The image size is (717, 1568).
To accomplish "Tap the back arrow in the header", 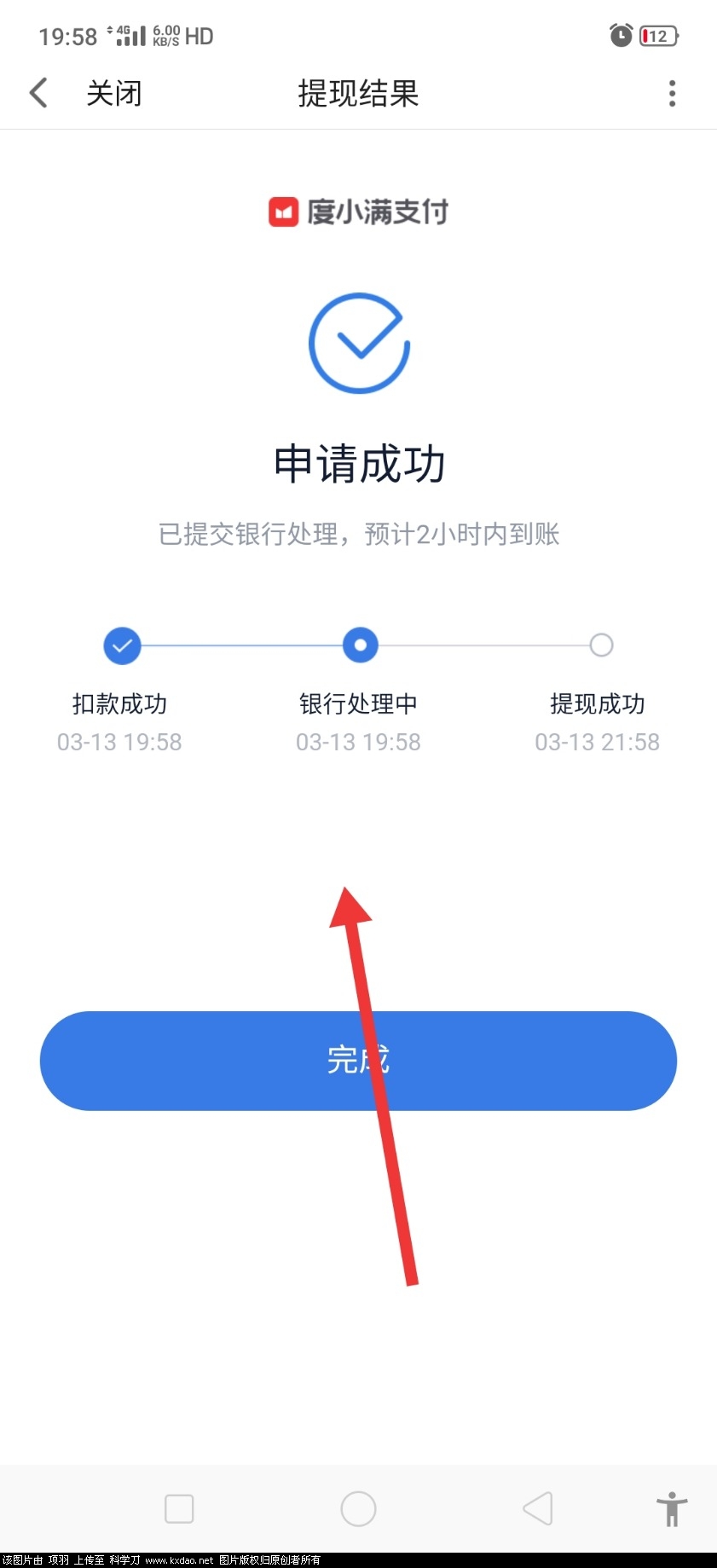I will 38,93.
